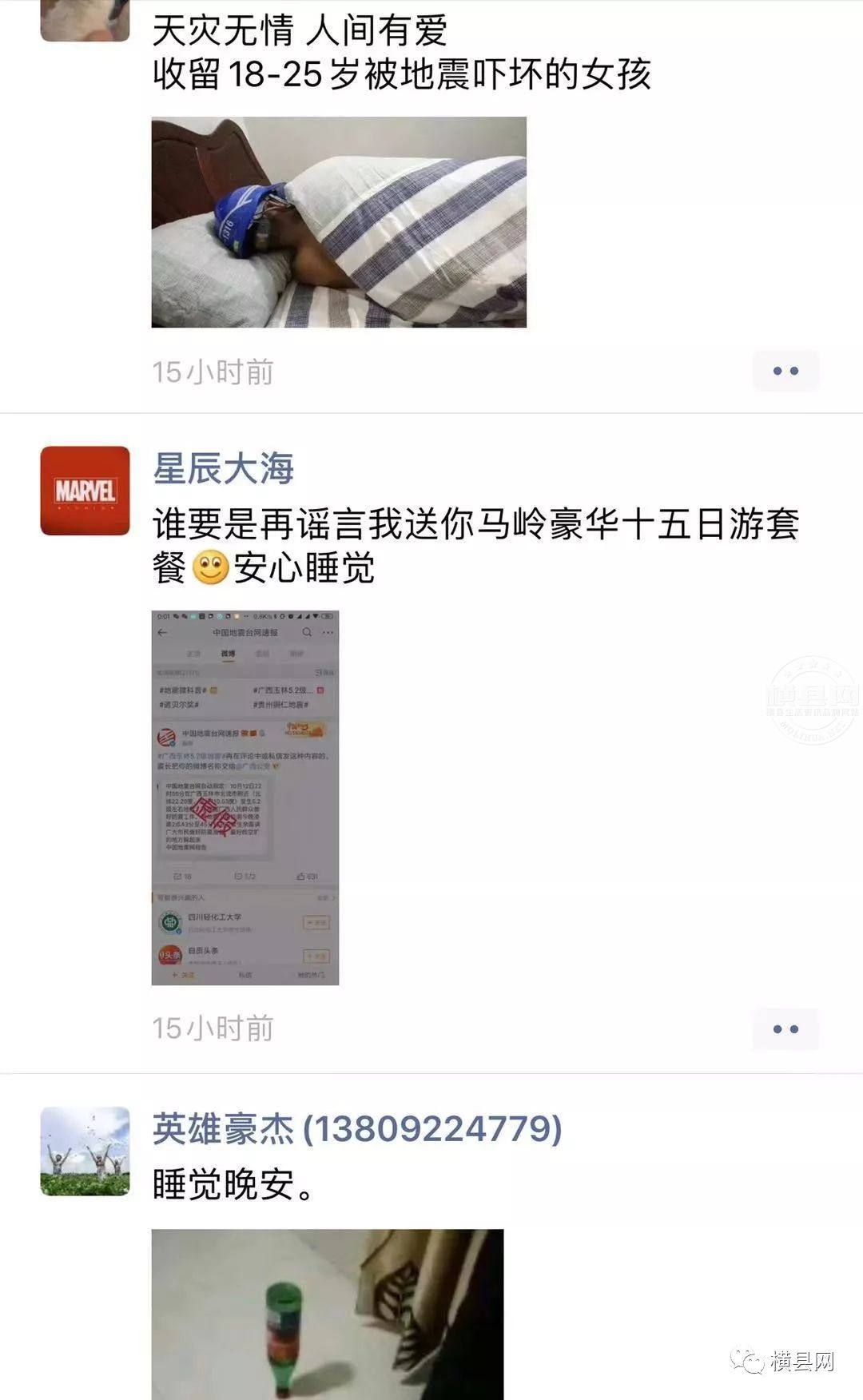Open 英雄豪杰's avatar picture
The image size is (863, 1400).
tap(86, 1151)
